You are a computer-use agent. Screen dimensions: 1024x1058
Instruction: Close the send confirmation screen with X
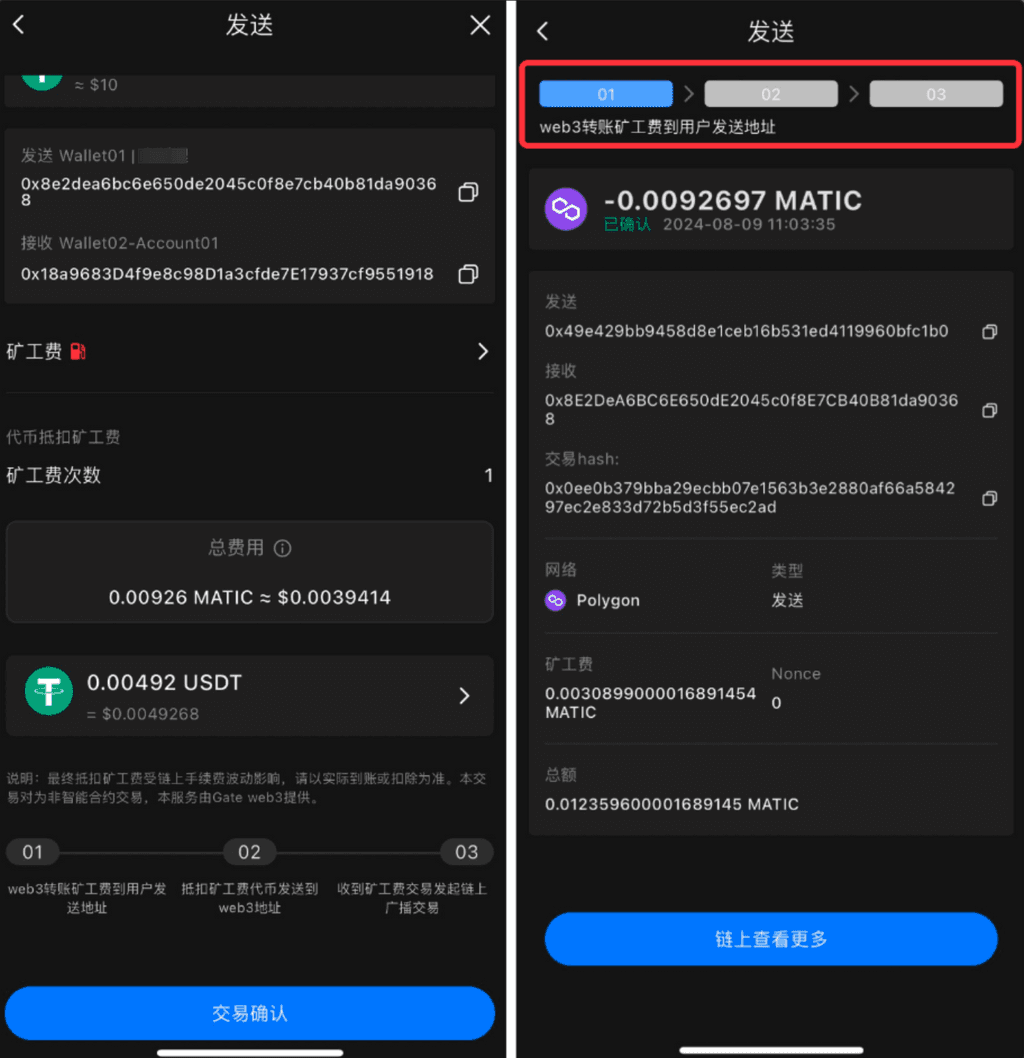point(481,26)
